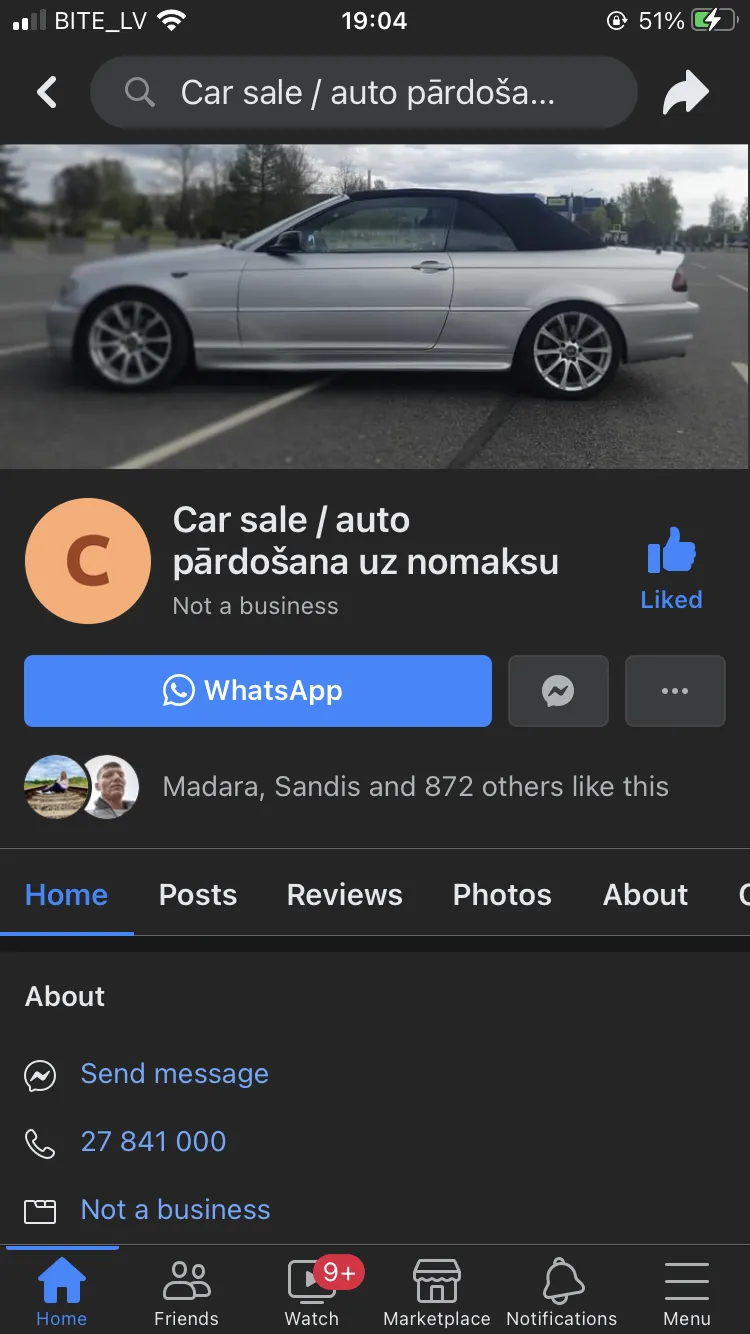Tap the Send message link
750x1334 pixels.
pos(175,1074)
